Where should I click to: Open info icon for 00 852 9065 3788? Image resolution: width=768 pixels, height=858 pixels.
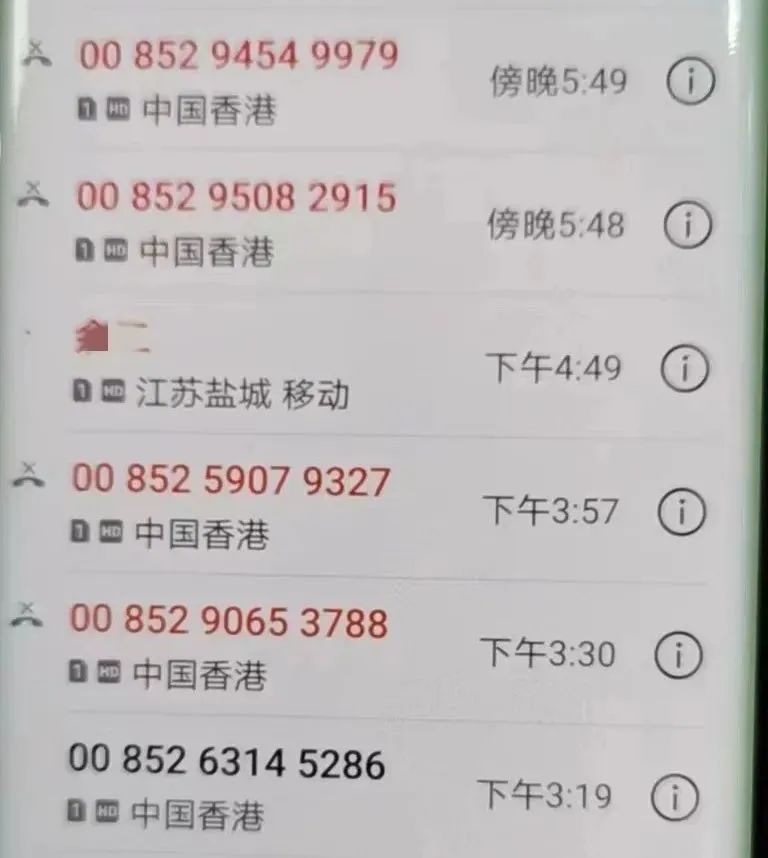[x=679, y=656]
